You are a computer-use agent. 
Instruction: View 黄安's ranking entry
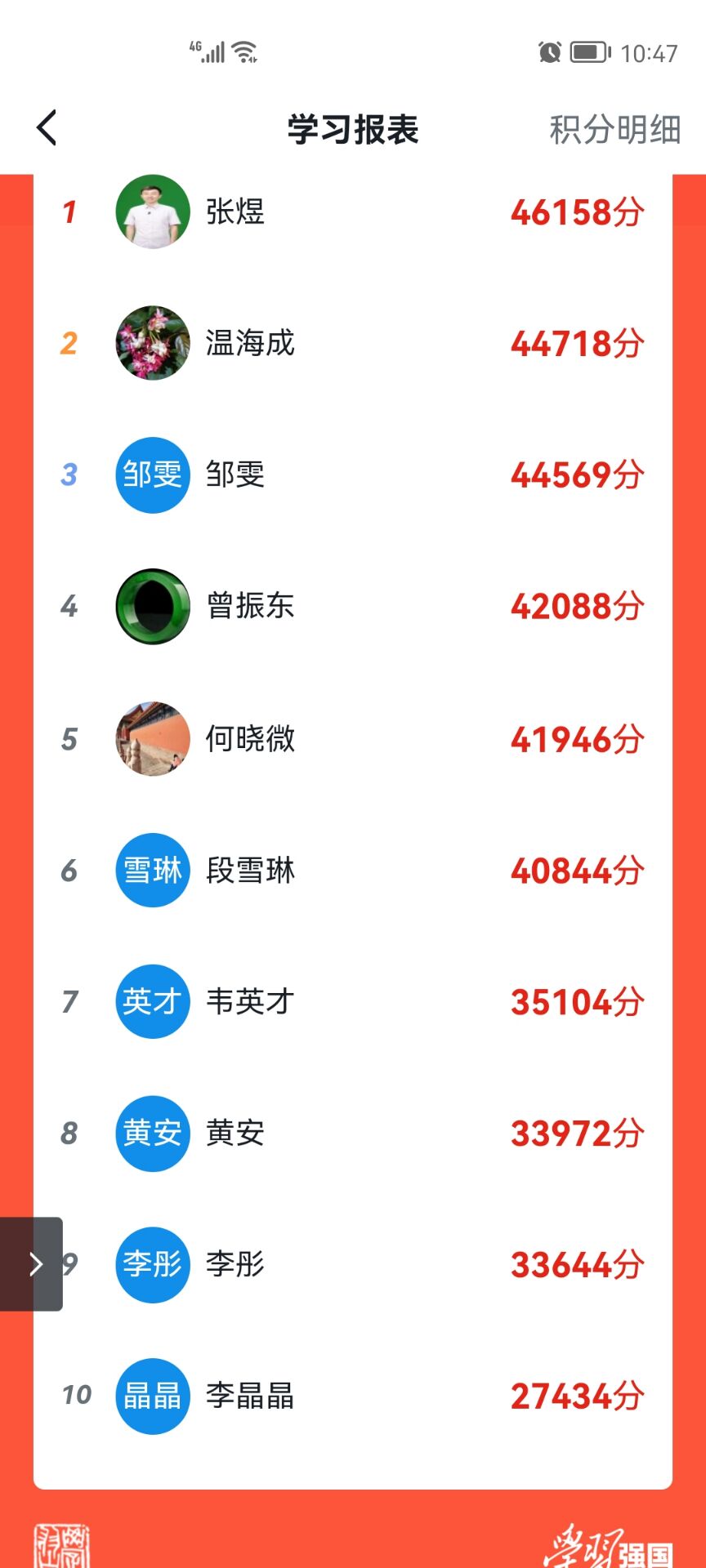click(x=352, y=1133)
